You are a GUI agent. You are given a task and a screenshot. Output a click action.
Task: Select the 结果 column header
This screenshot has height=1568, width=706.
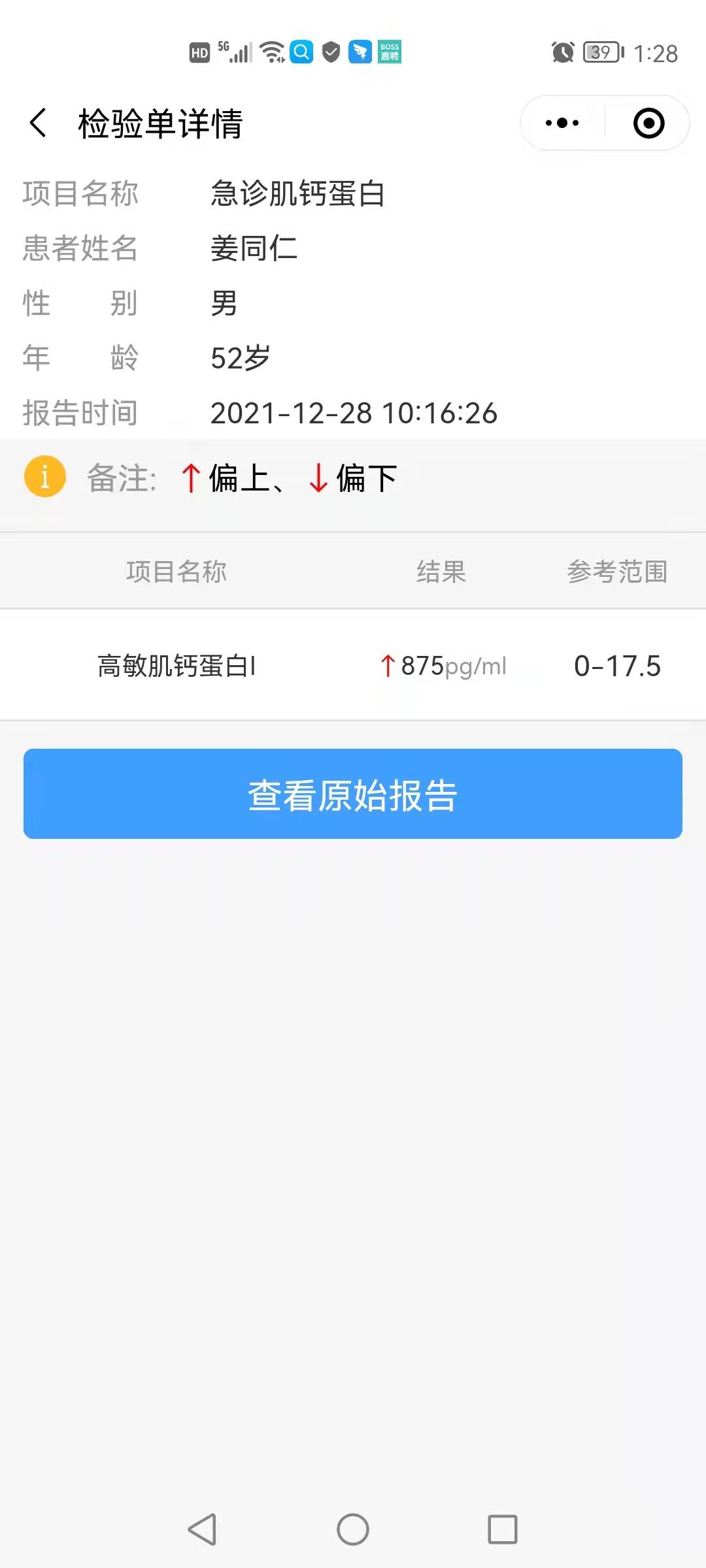point(441,571)
